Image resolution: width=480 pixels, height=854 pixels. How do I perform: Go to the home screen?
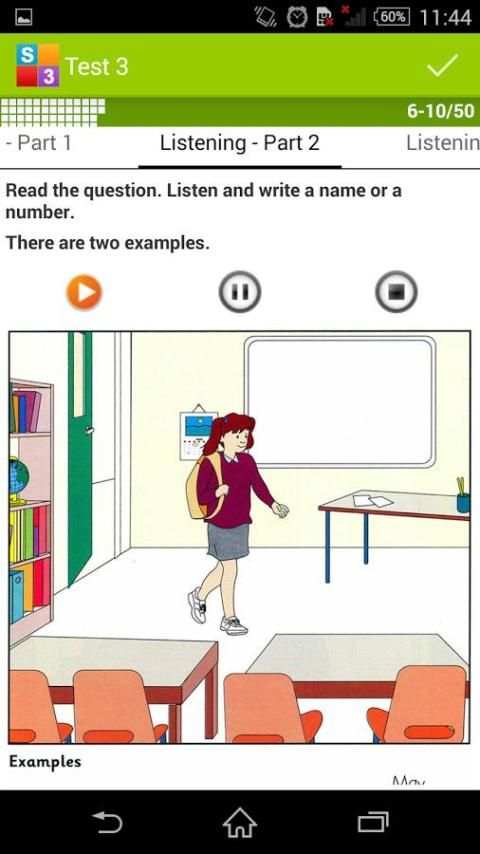tap(240, 821)
